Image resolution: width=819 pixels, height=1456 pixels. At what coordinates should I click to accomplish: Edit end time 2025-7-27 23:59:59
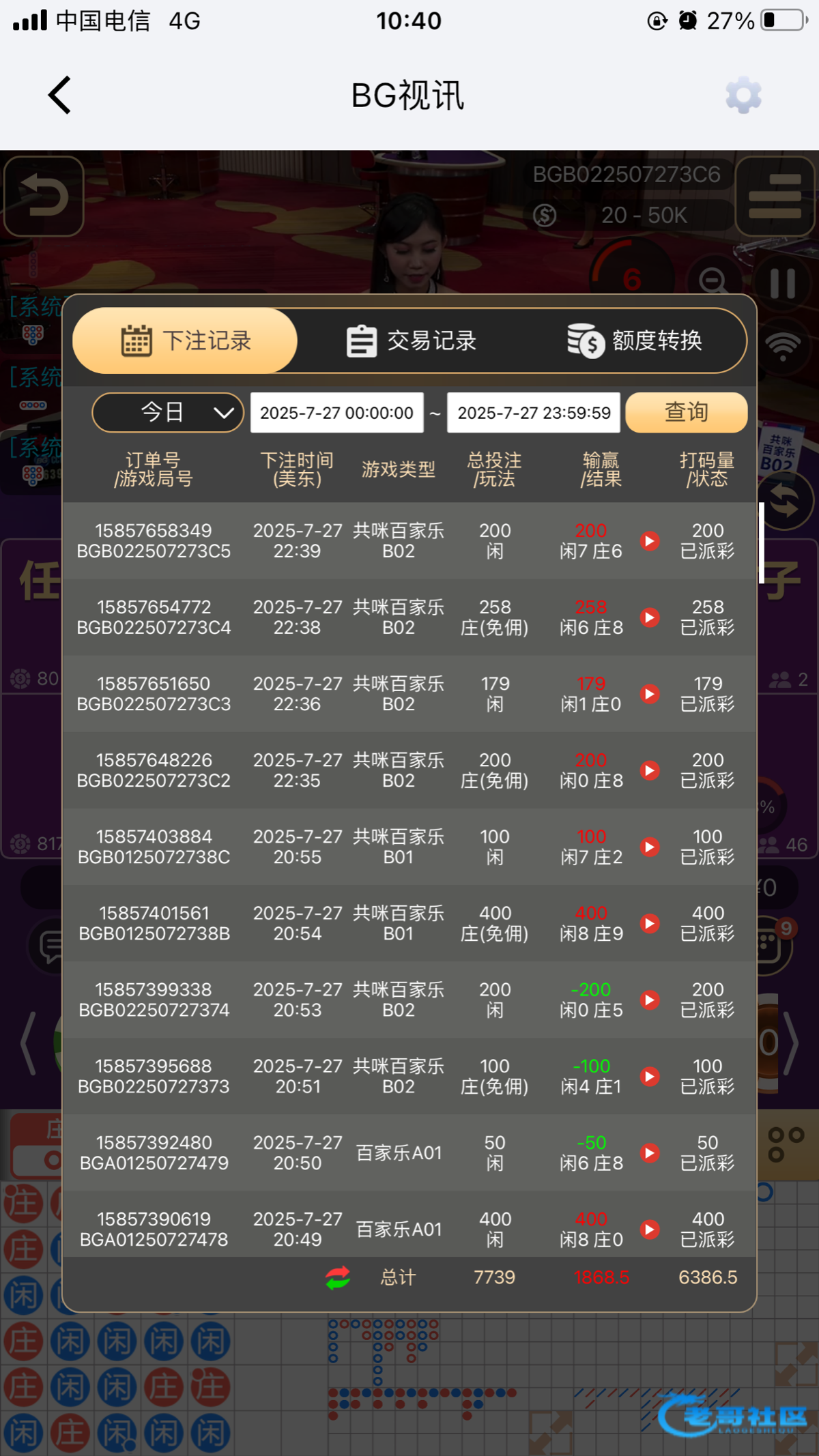534,413
